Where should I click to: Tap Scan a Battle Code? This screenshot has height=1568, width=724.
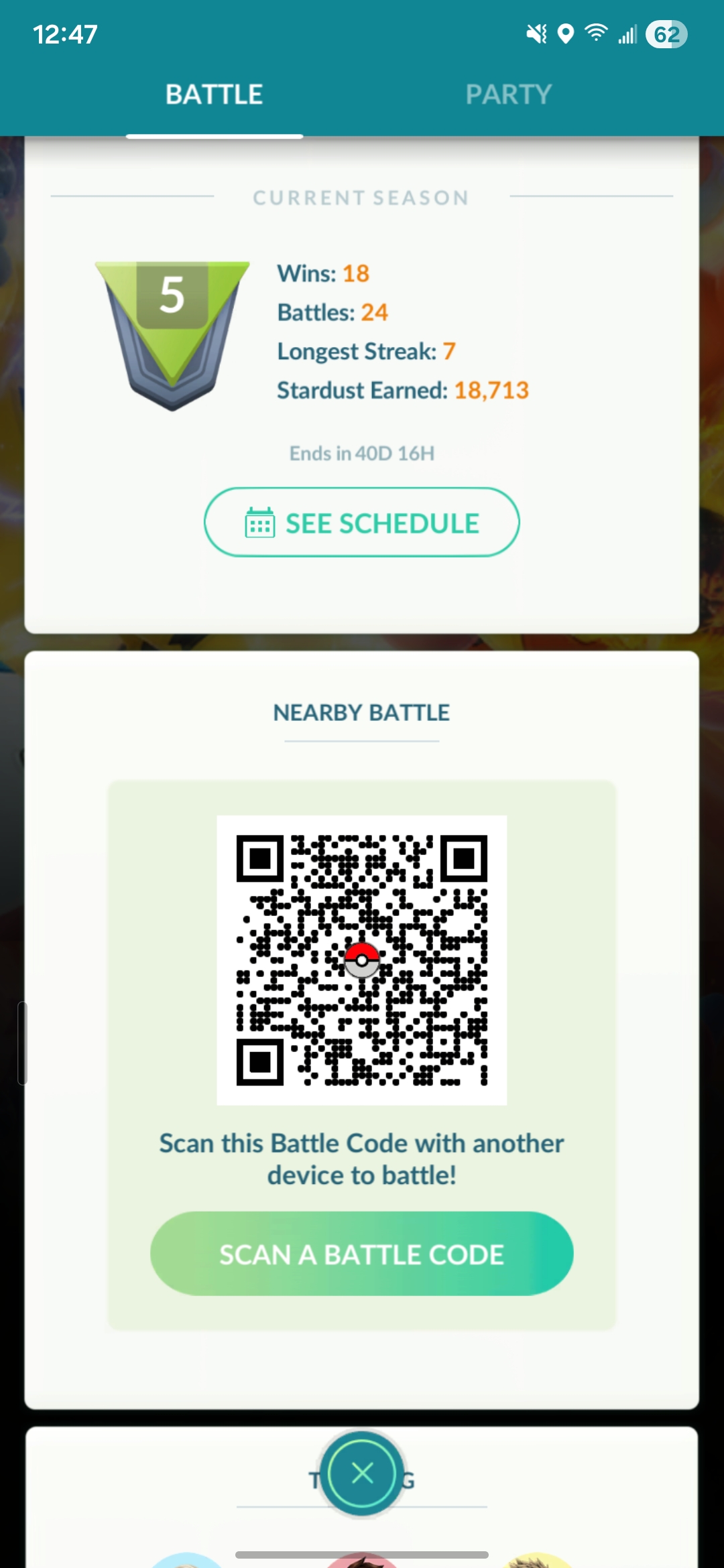coord(362,1254)
